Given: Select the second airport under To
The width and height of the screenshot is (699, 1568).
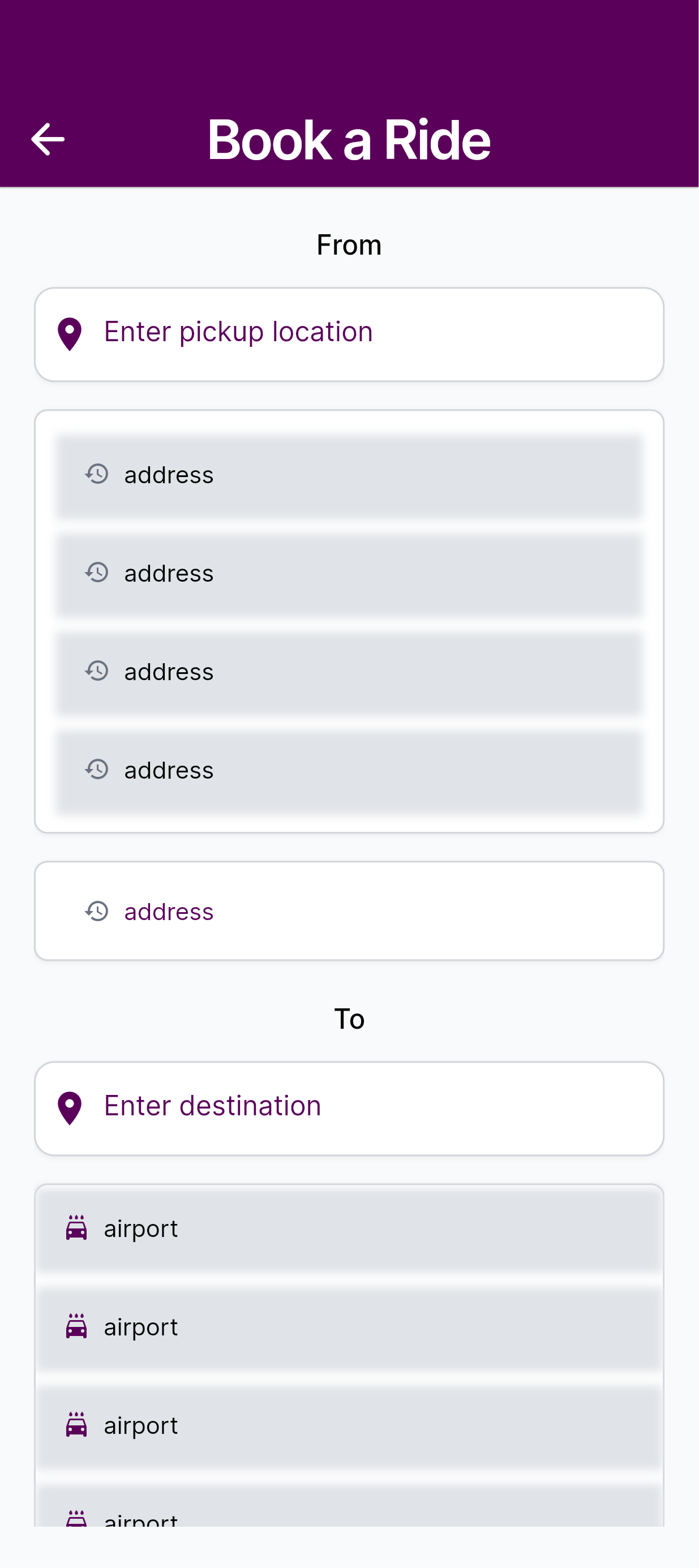Looking at the screenshot, I should [x=349, y=1326].
